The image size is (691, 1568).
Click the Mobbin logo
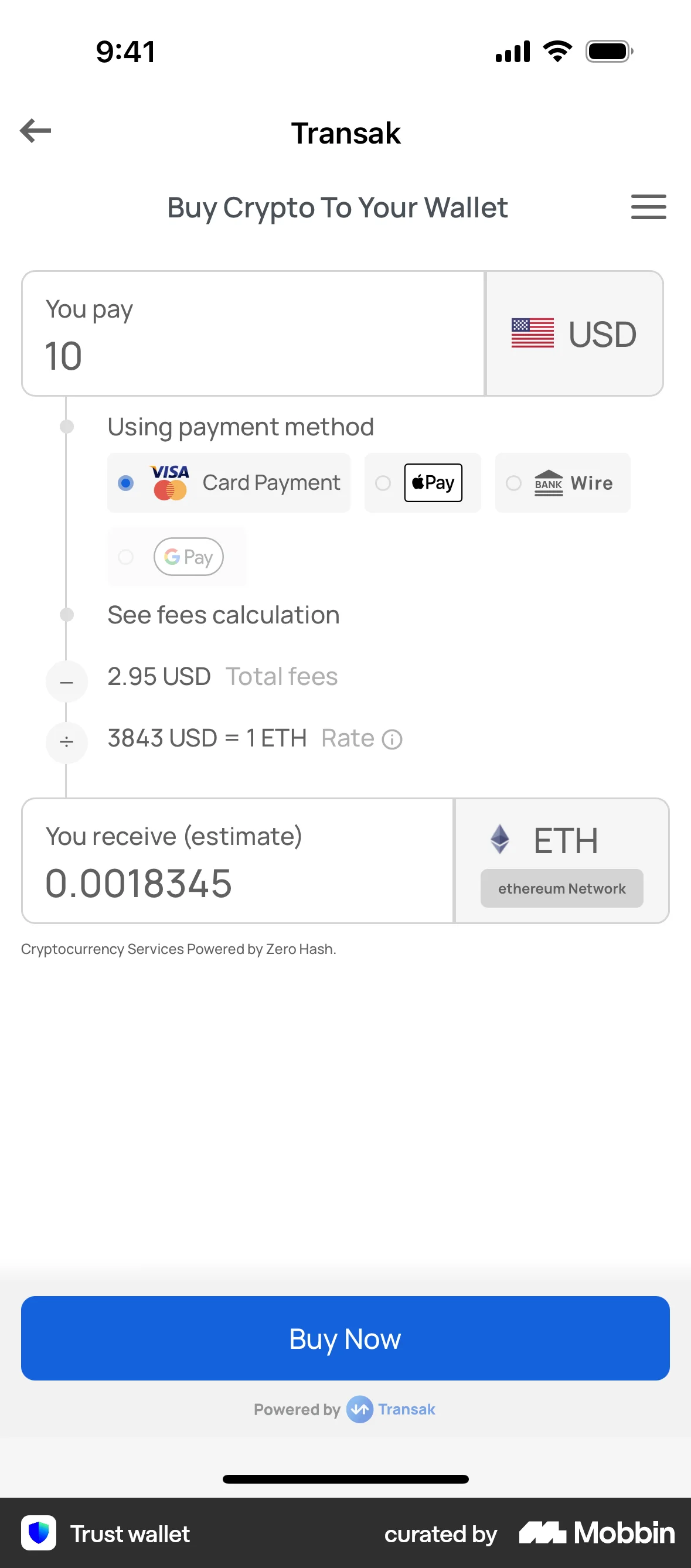pyautogui.click(x=595, y=1534)
